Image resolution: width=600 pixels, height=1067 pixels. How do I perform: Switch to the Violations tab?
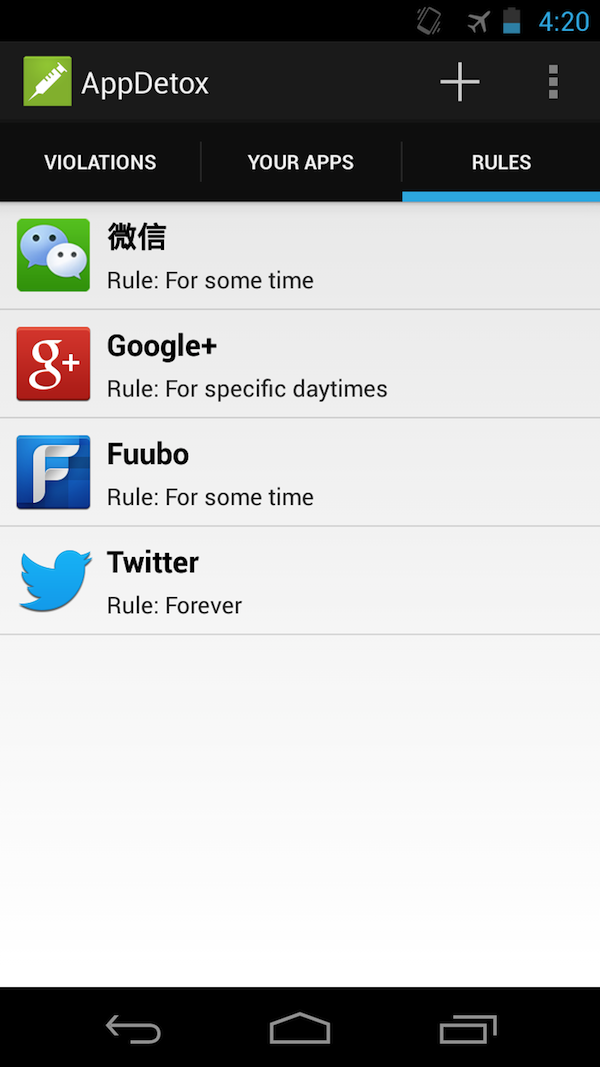pyautogui.click(x=100, y=162)
